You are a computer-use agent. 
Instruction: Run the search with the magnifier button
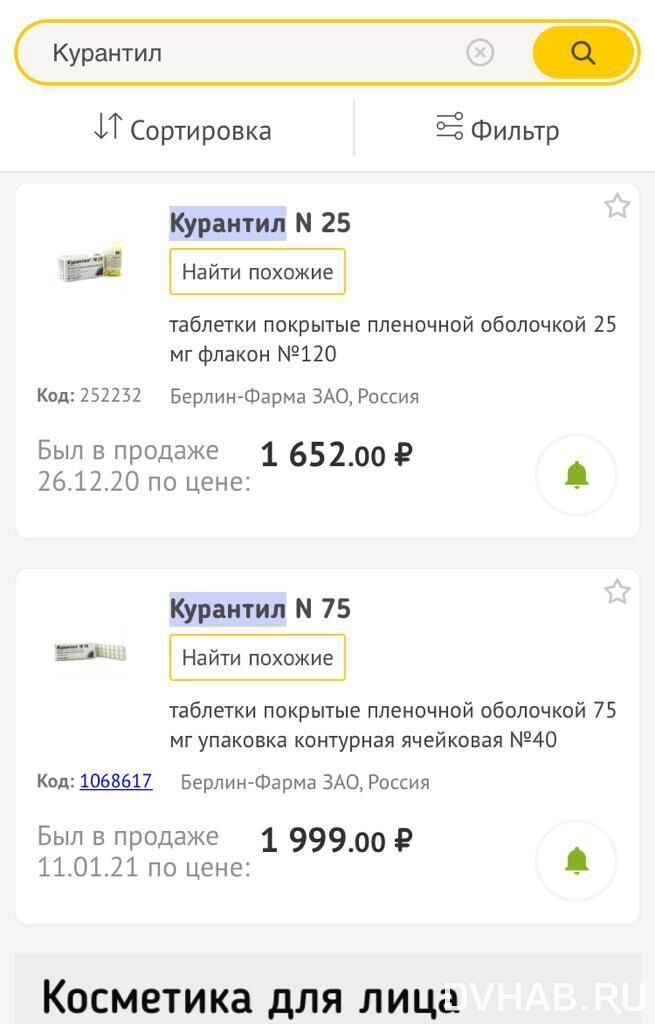[583, 52]
